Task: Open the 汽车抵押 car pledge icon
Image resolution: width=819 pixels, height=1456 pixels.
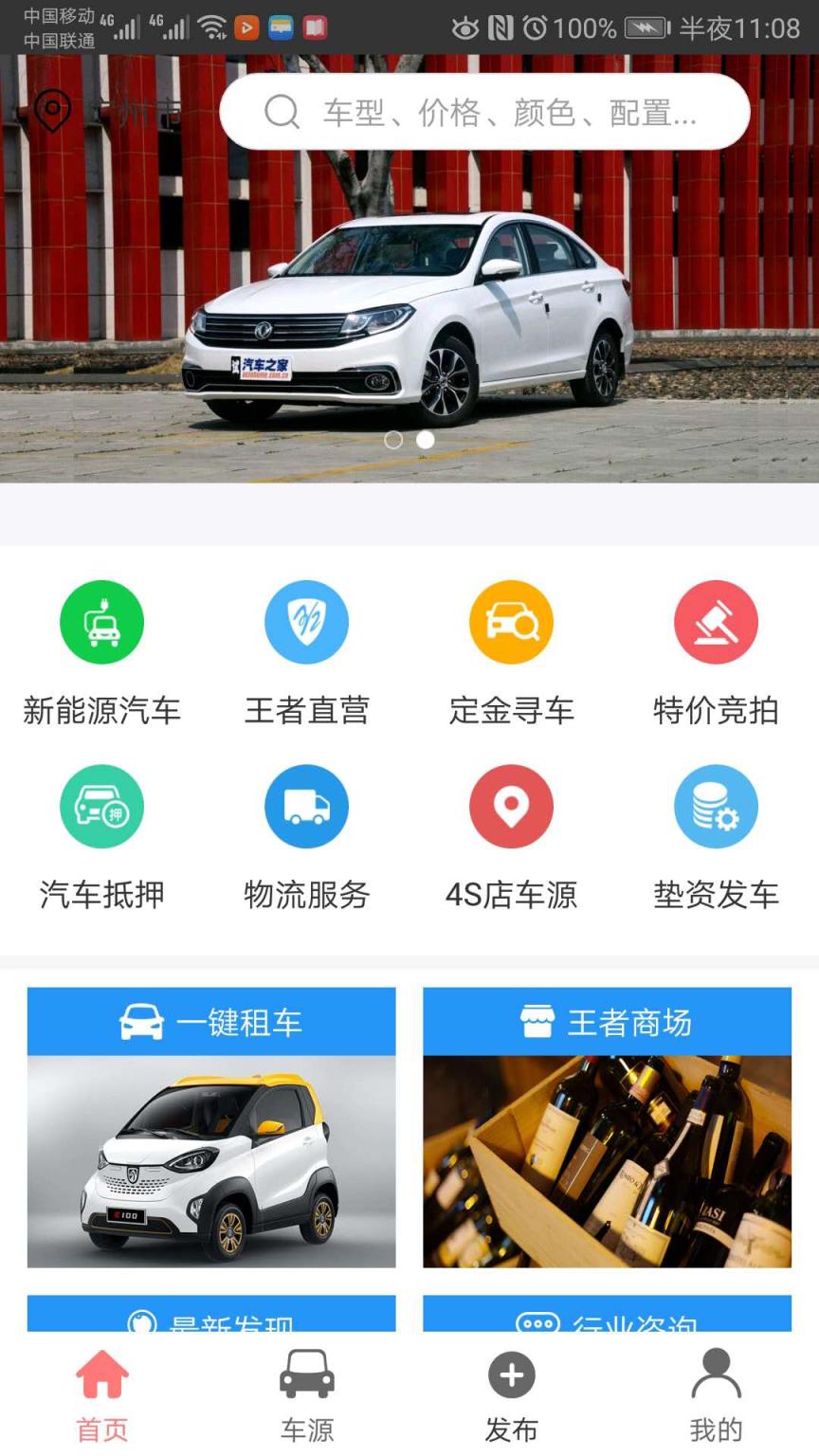Action: coord(101,806)
